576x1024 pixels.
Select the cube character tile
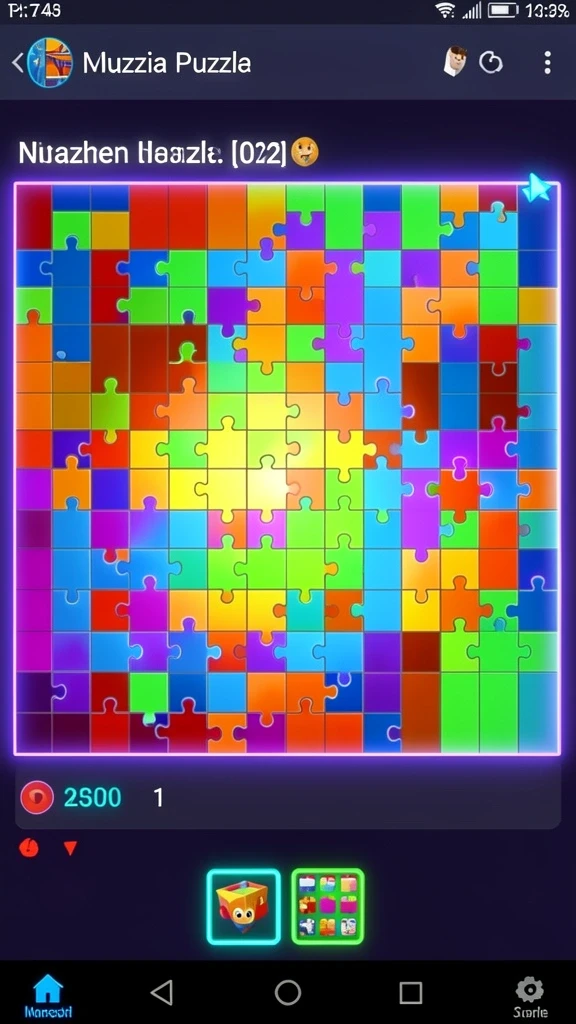tap(244, 906)
